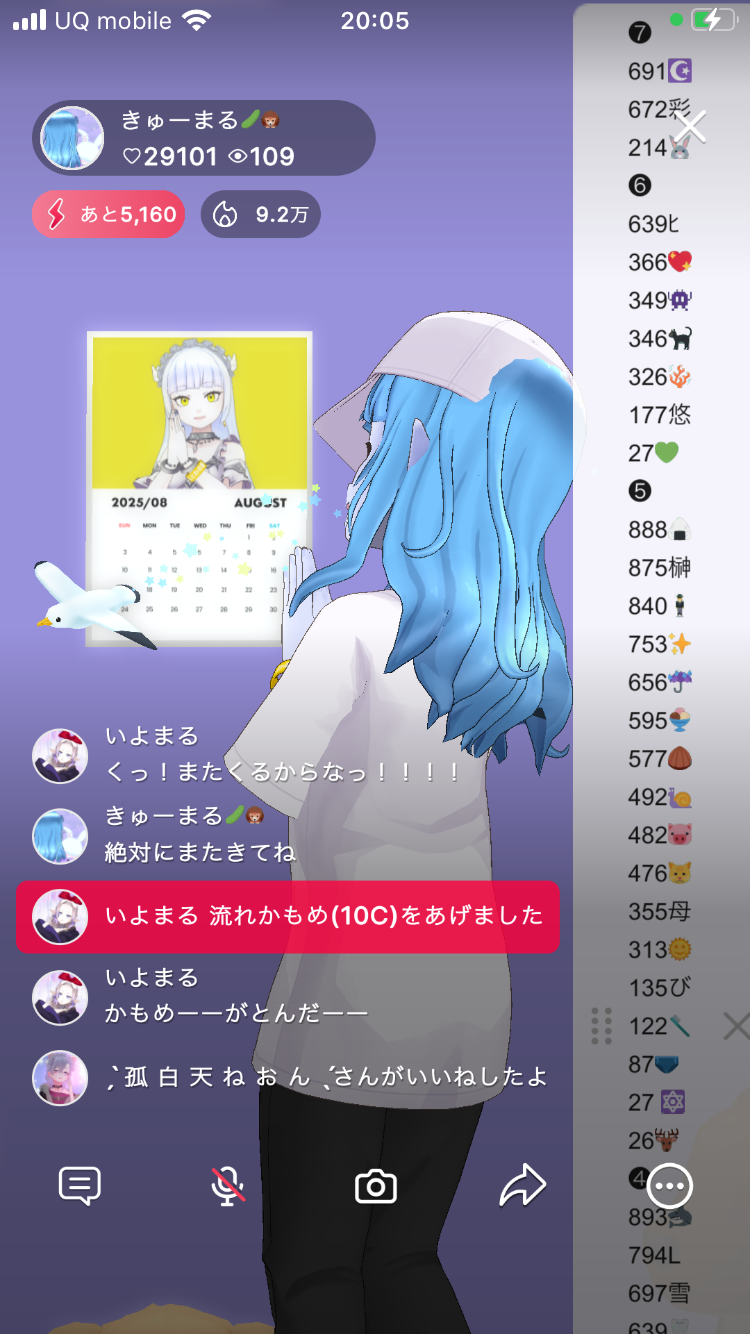This screenshot has height=1334, width=750.
Task: Open 孤白天ねおん's avatar in comments
Action: tap(60, 1077)
